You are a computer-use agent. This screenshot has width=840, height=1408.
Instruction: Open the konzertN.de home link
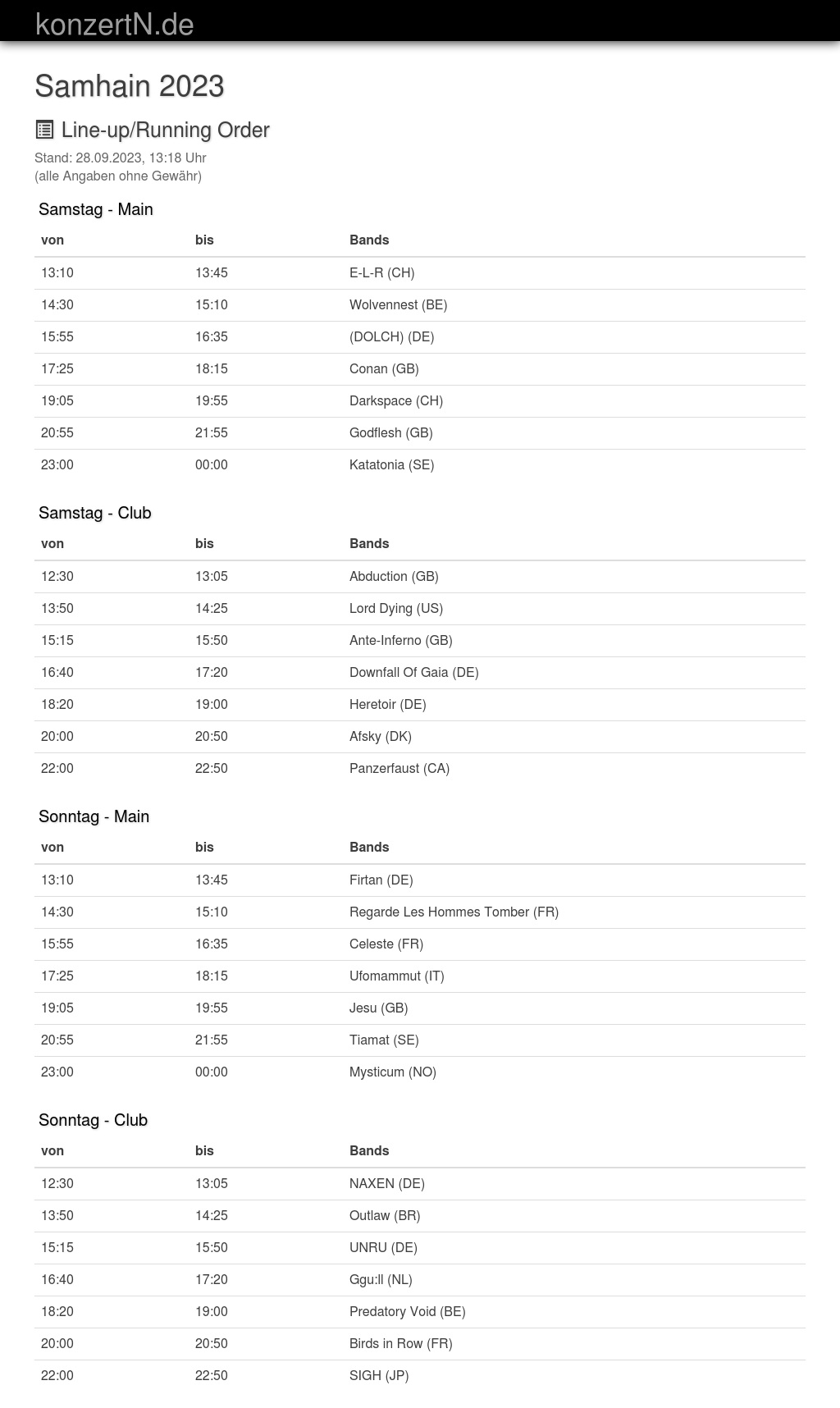pos(114,24)
